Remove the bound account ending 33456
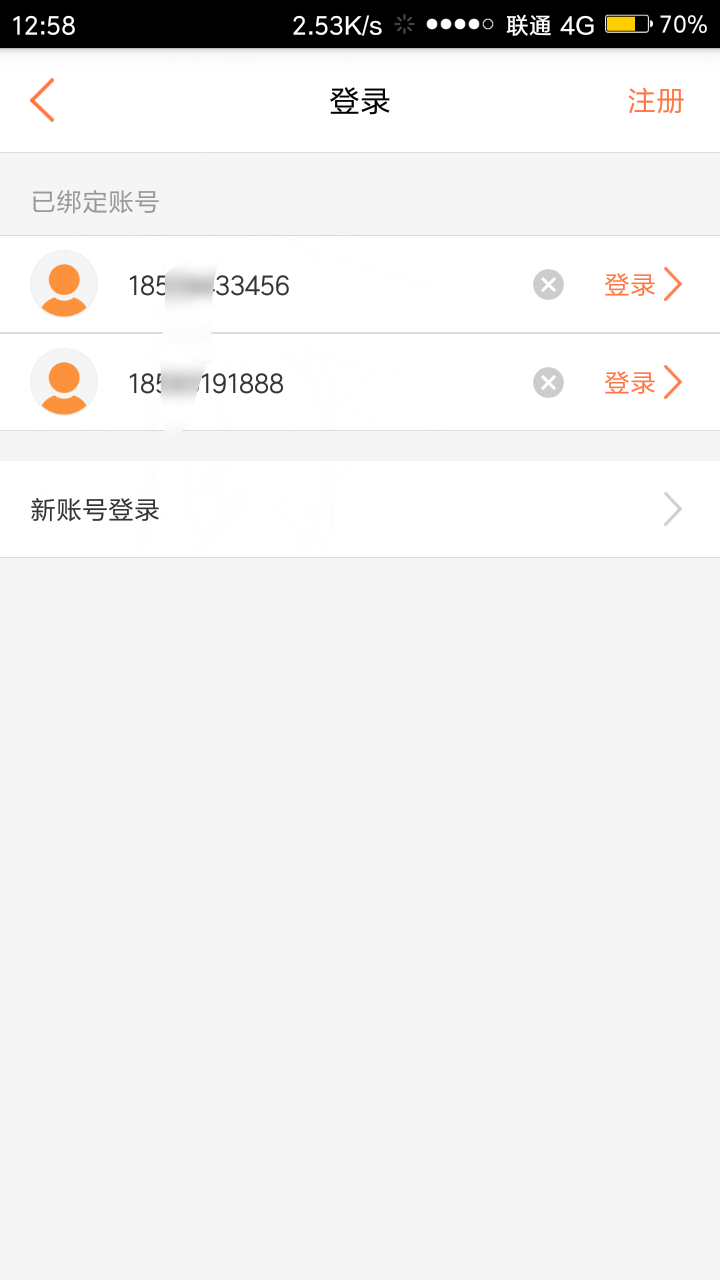Viewport: 720px width, 1280px height. click(548, 285)
